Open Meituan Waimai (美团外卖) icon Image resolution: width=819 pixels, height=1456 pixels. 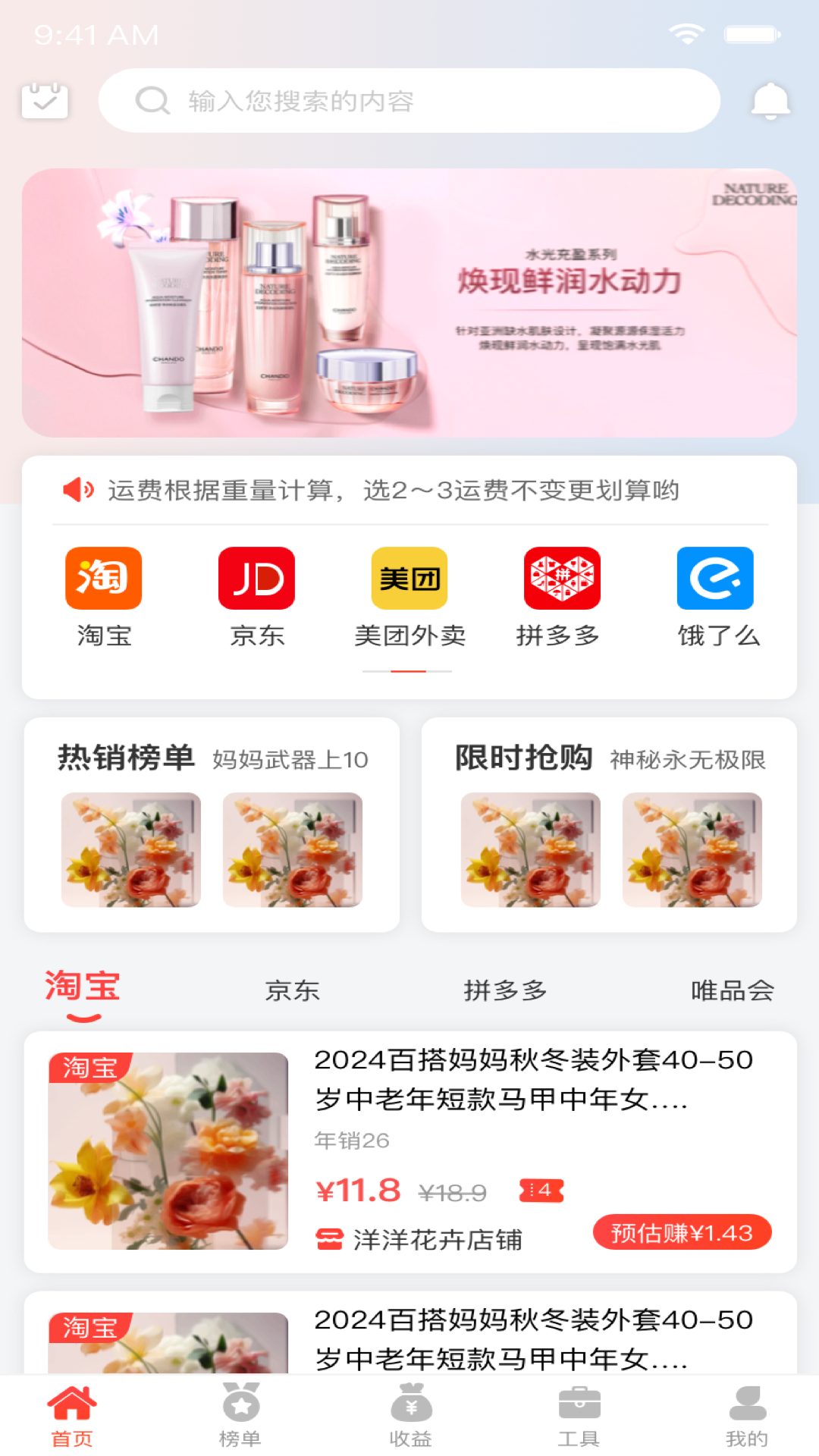[x=408, y=578]
